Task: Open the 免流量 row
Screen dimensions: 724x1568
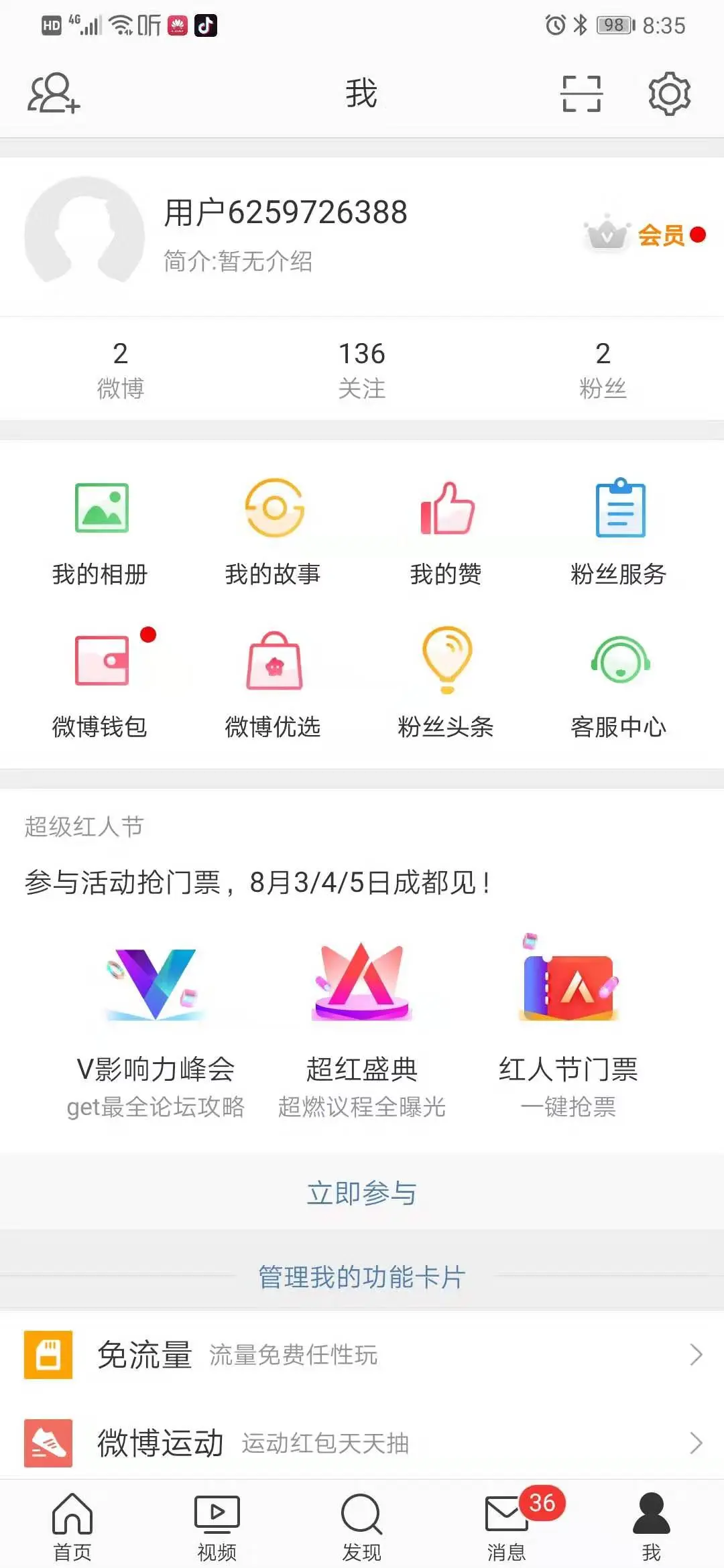Action: [x=362, y=1355]
